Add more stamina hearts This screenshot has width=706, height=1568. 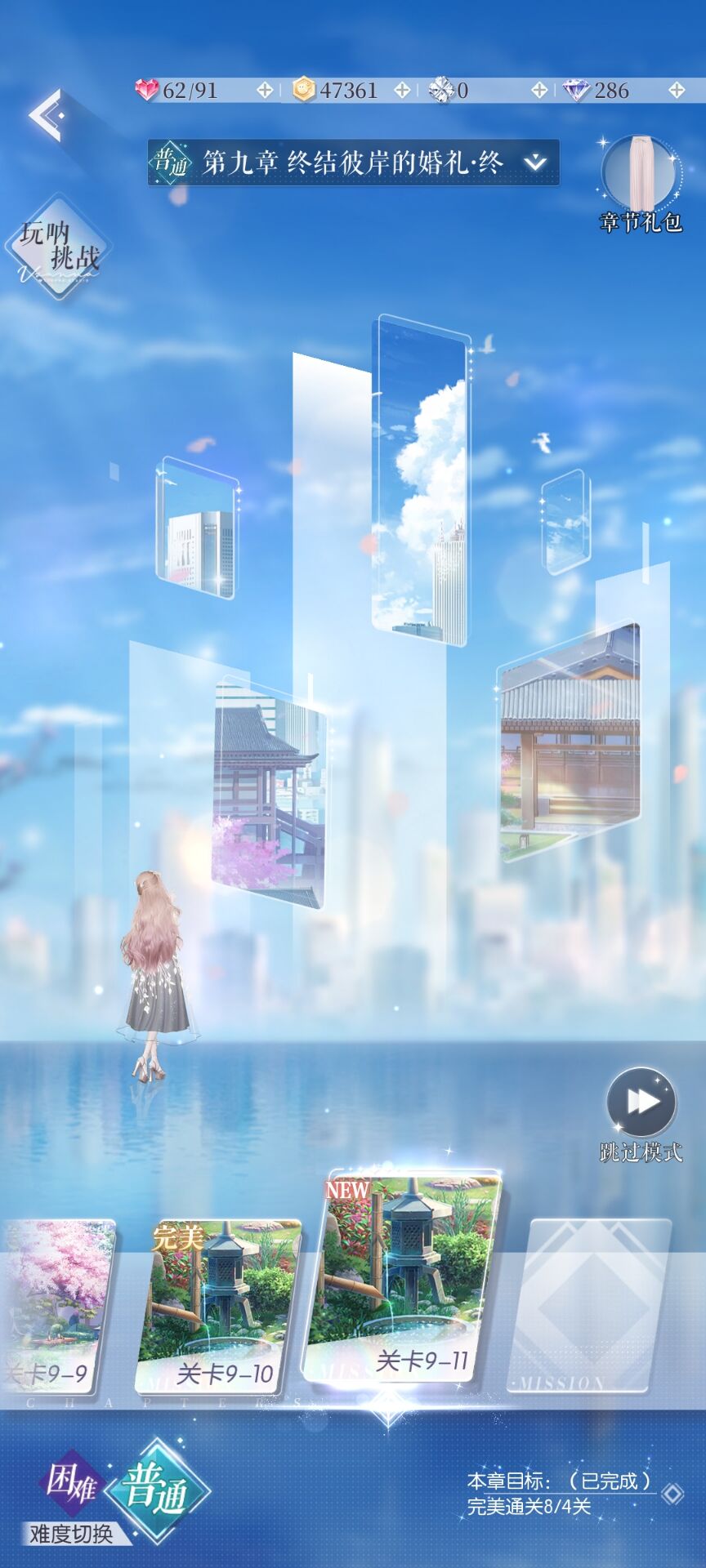(265, 90)
